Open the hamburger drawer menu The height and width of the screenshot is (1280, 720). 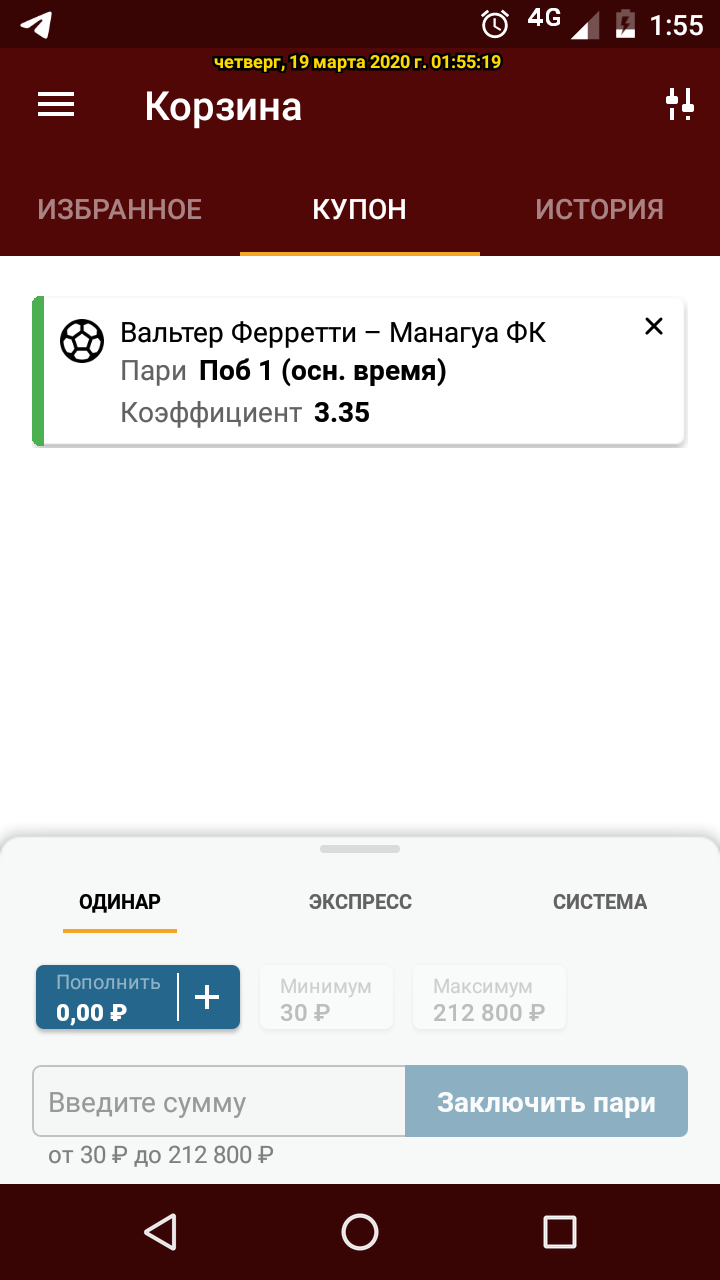[x=56, y=105]
